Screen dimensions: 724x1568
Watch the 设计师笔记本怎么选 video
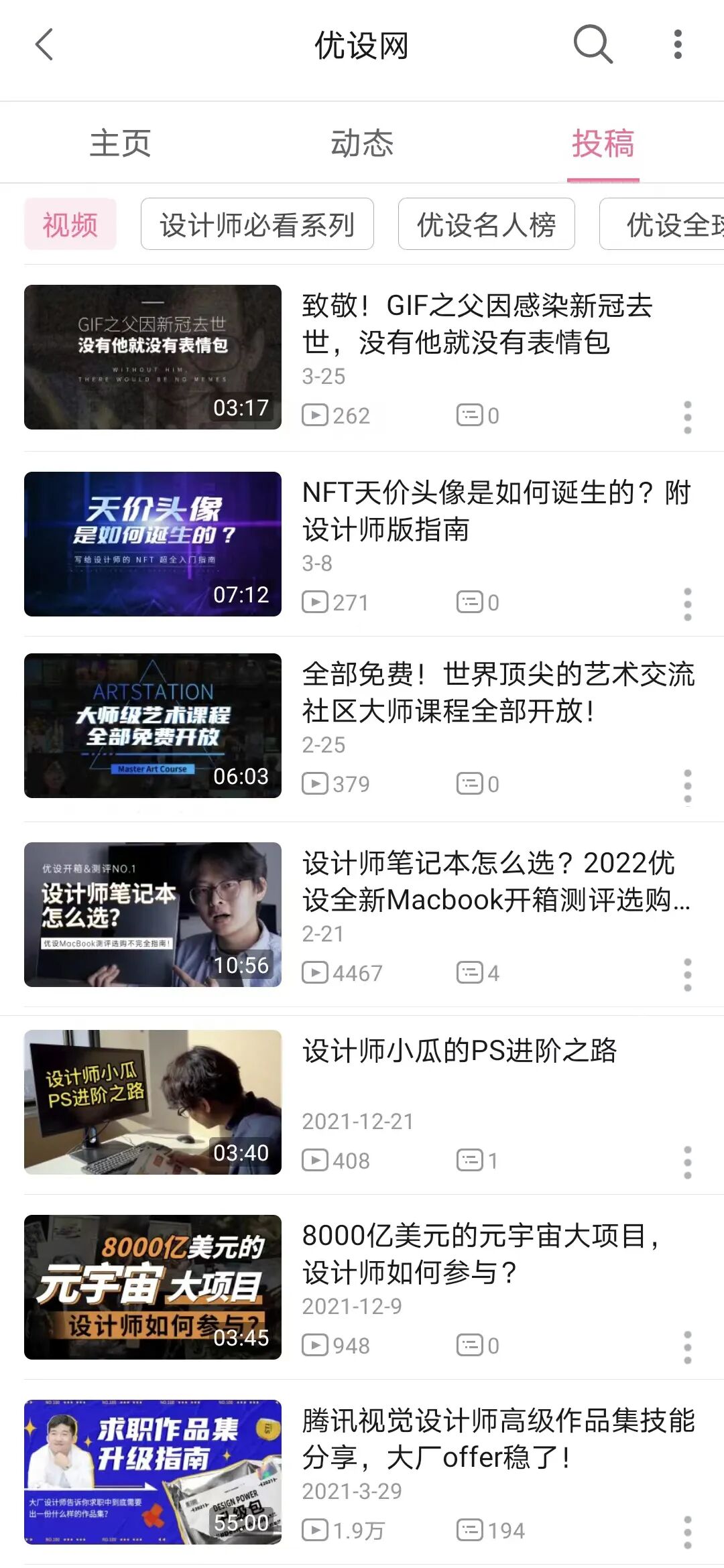click(x=153, y=915)
